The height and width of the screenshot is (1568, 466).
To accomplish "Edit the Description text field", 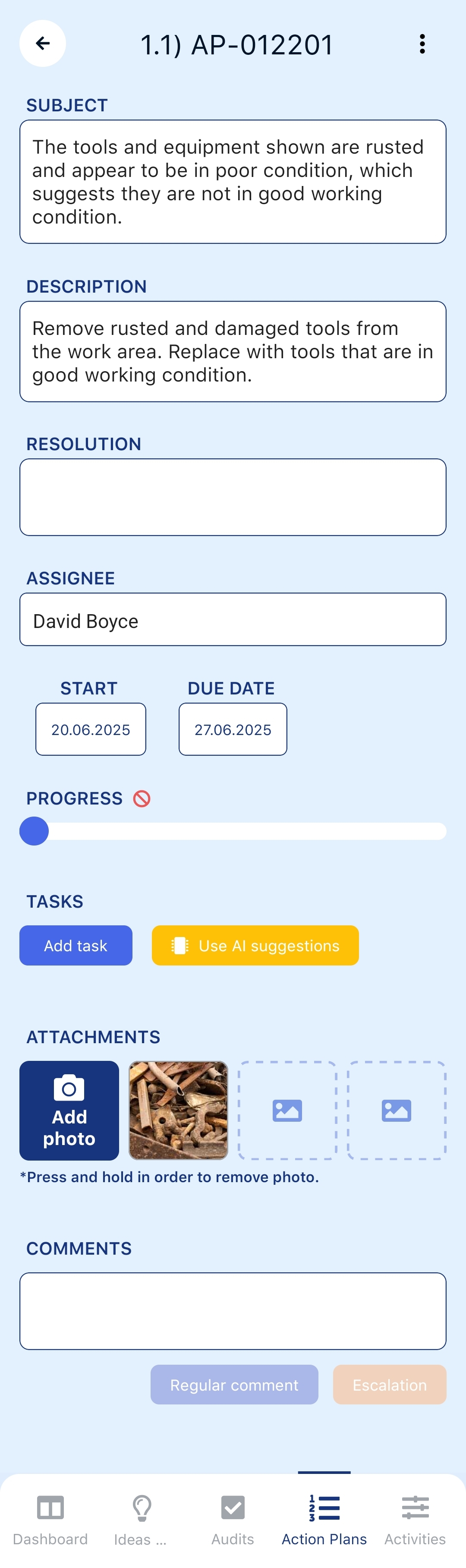I will click(x=233, y=351).
